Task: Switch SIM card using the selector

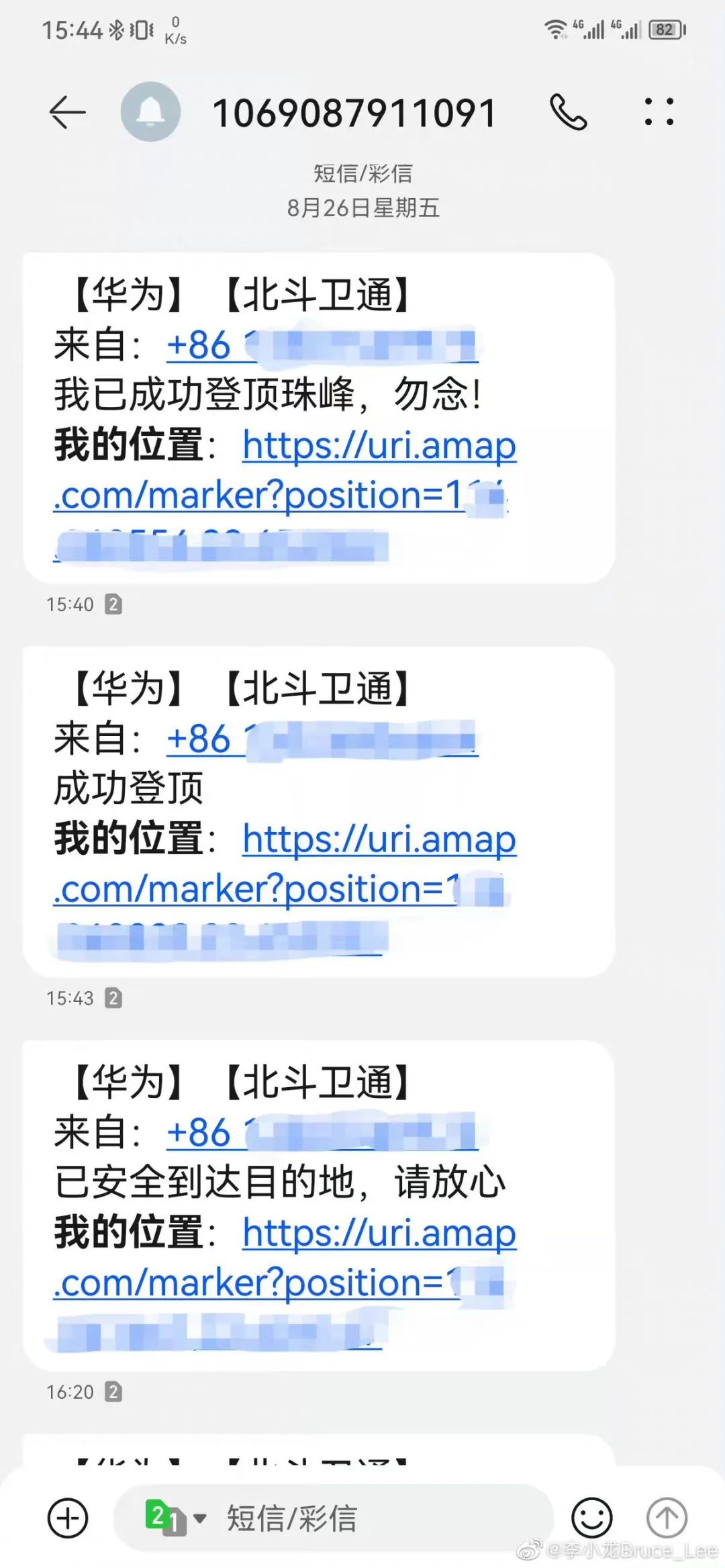Action: tap(176, 1518)
